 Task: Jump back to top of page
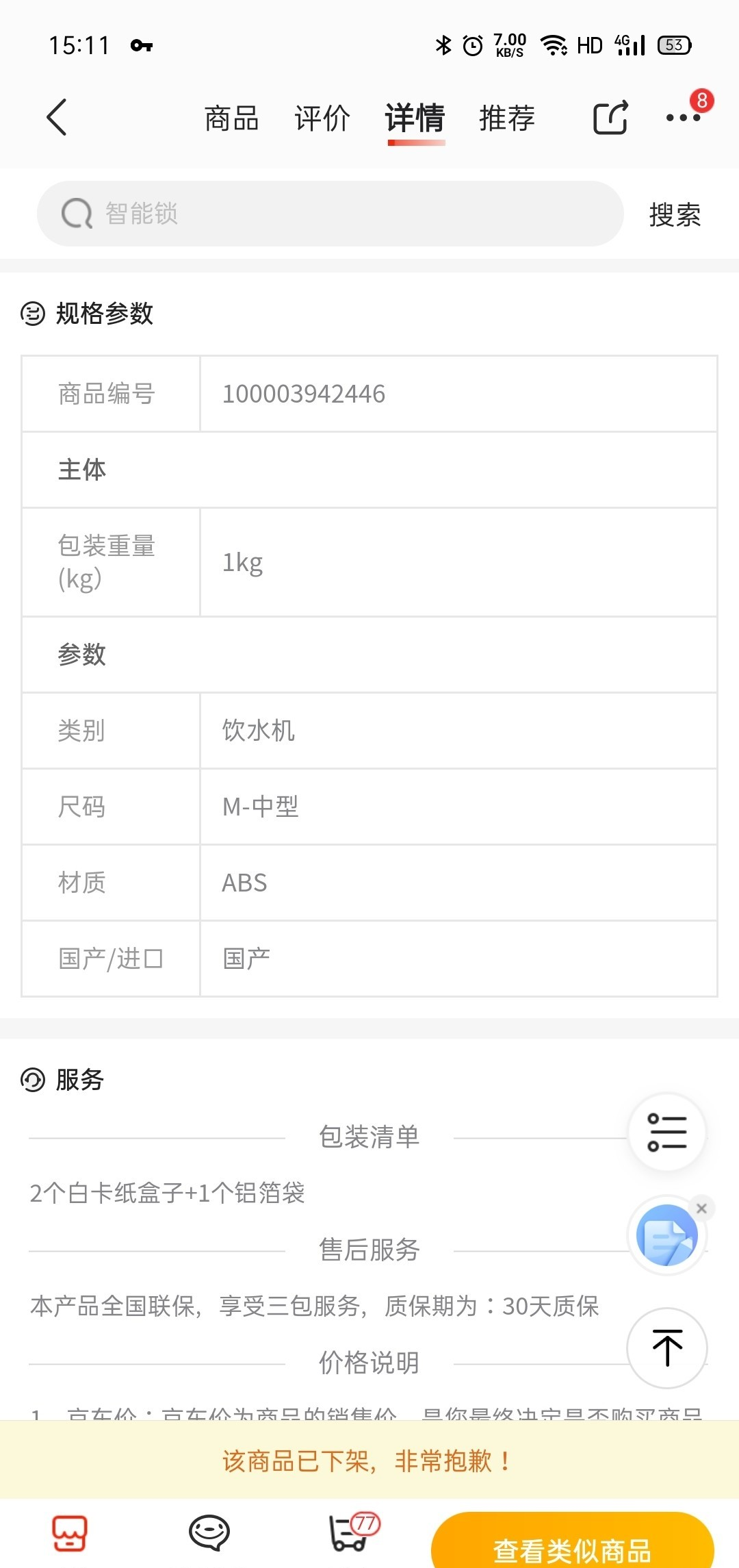[x=667, y=1348]
